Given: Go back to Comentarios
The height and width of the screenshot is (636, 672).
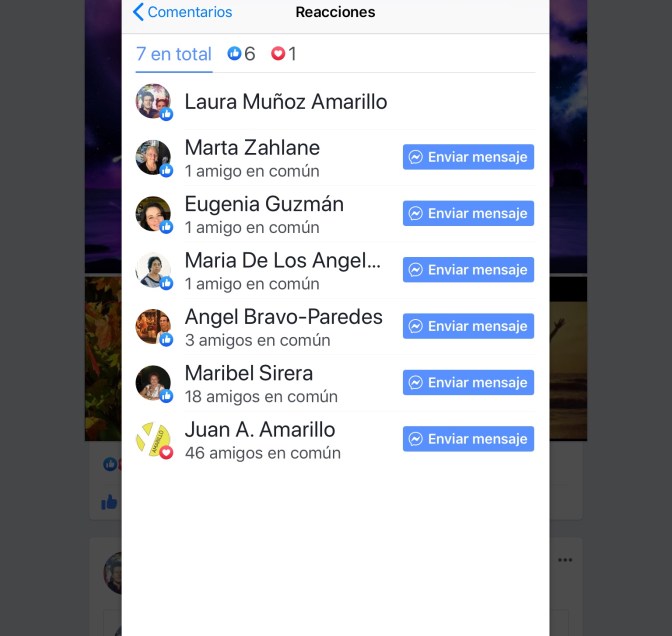Looking at the screenshot, I should (x=182, y=13).
